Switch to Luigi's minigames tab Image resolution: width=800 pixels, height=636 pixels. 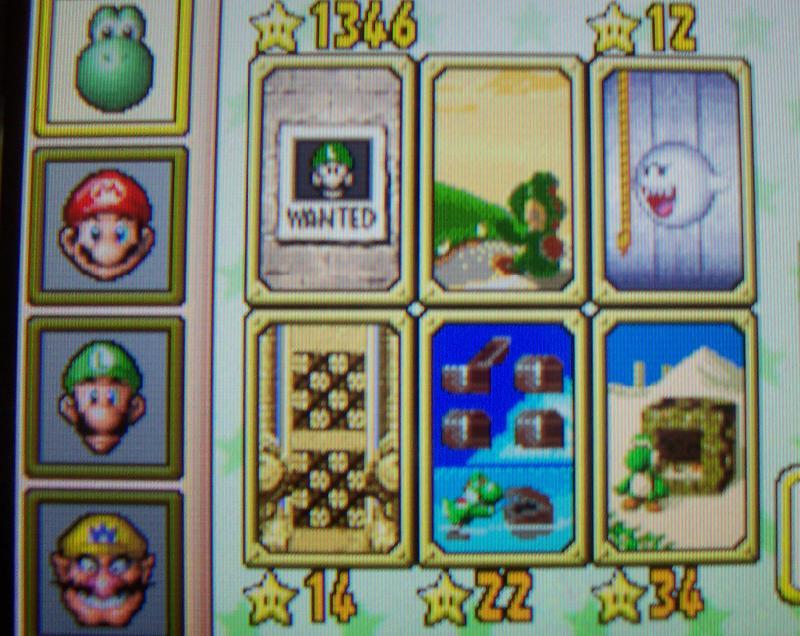tap(108, 397)
